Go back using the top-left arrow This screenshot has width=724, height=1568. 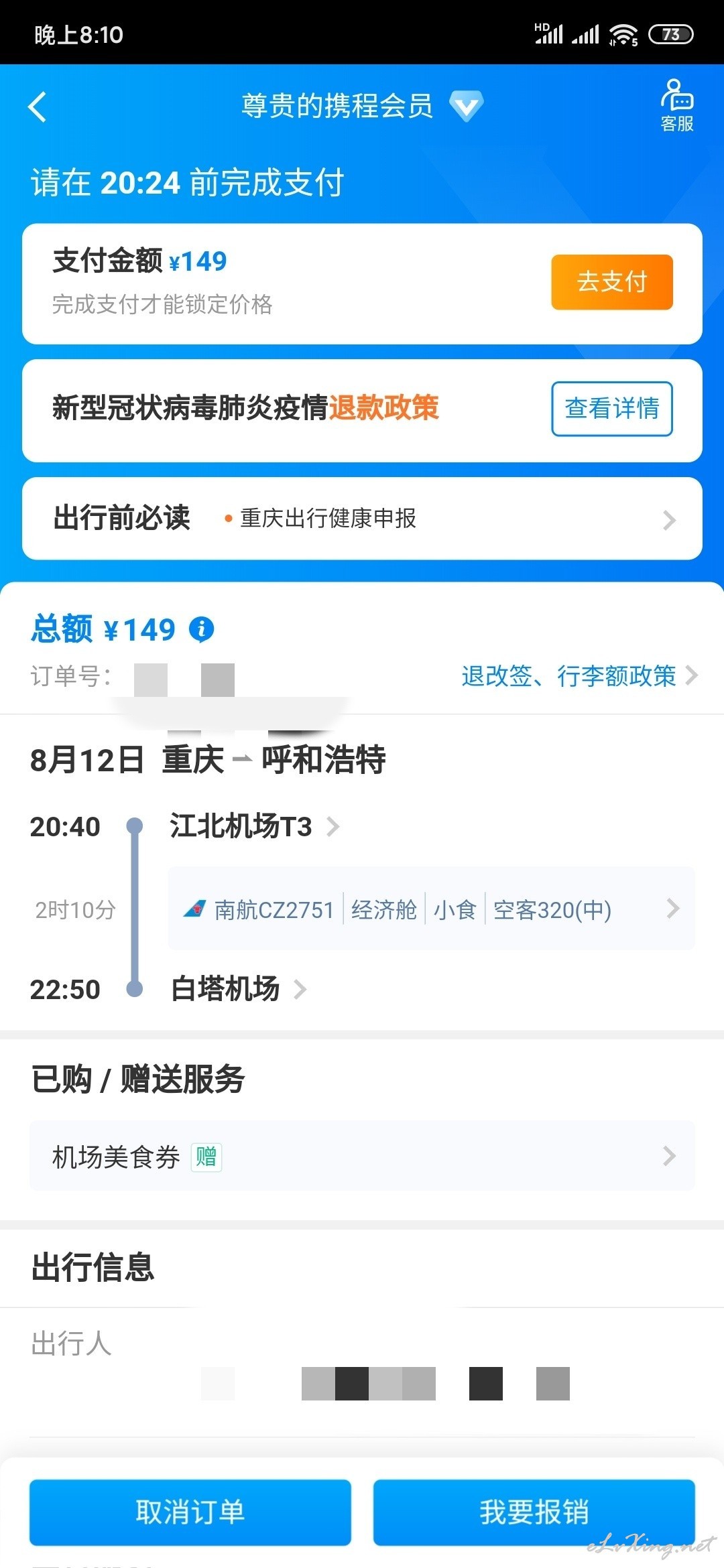tap(38, 107)
